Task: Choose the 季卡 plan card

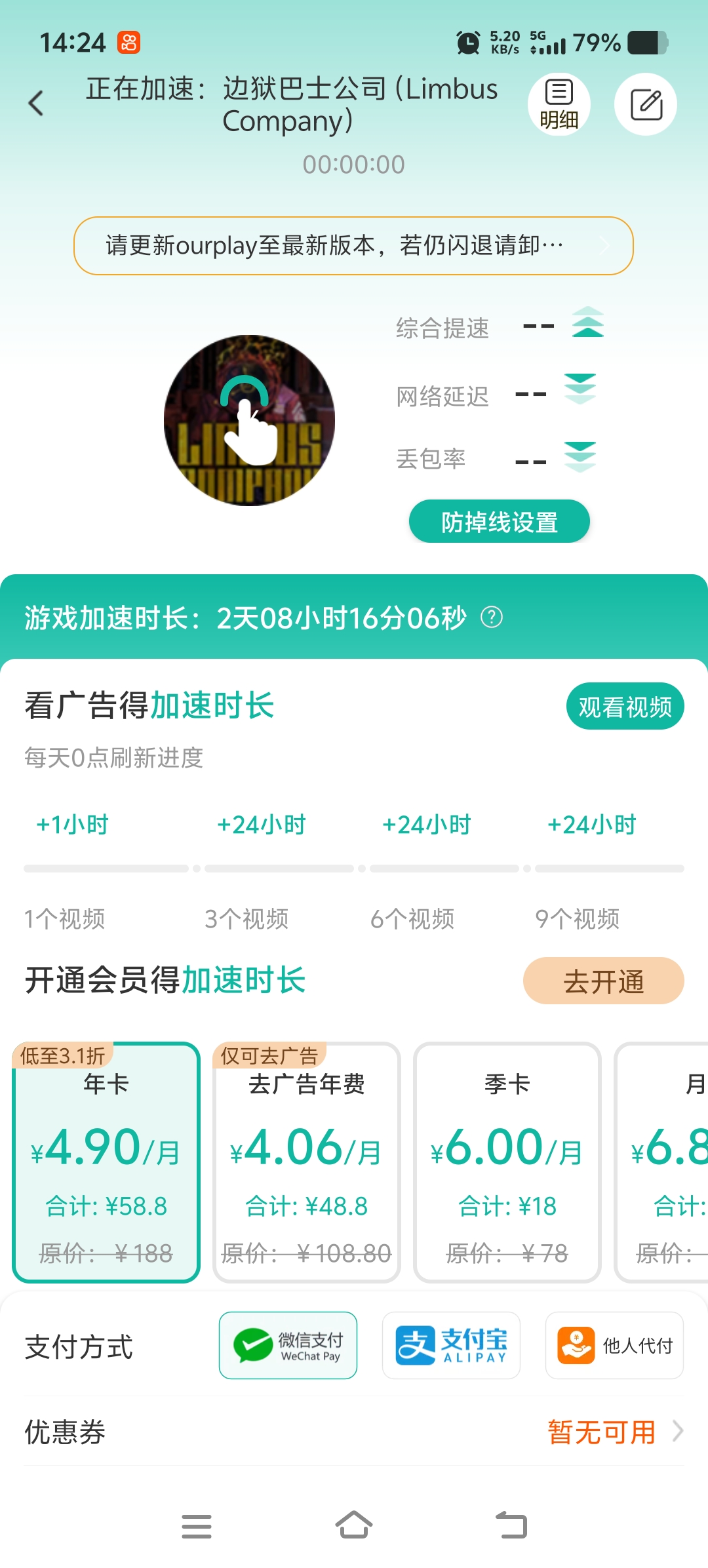Action: (507, 1162)
